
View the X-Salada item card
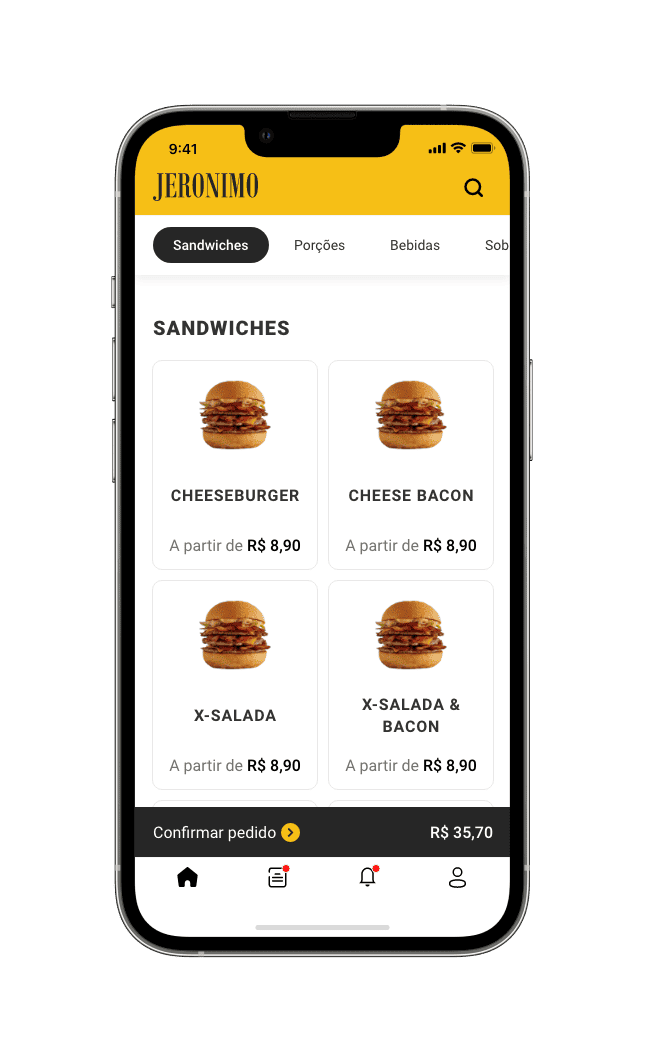235,685
